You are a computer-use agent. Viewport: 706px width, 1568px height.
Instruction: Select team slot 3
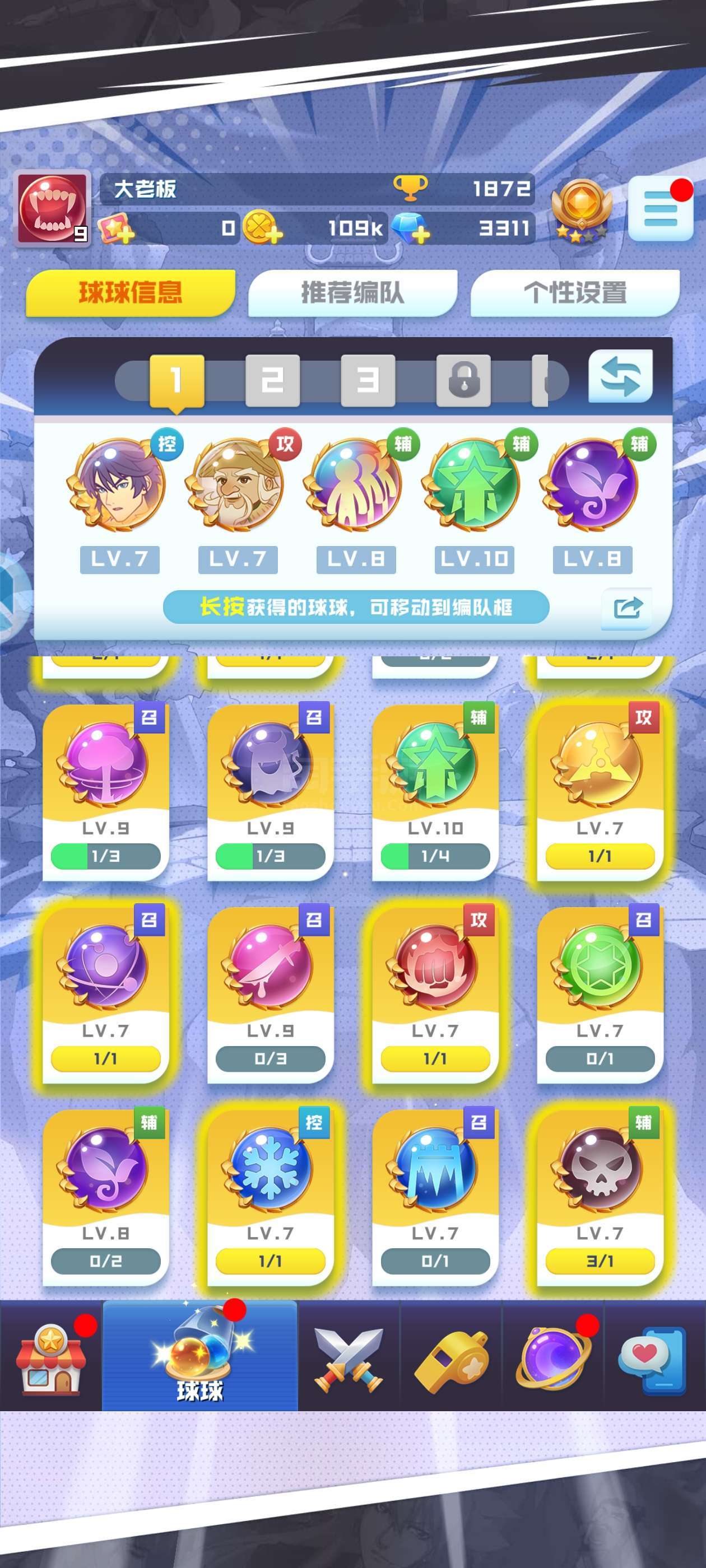coord(368,380)
